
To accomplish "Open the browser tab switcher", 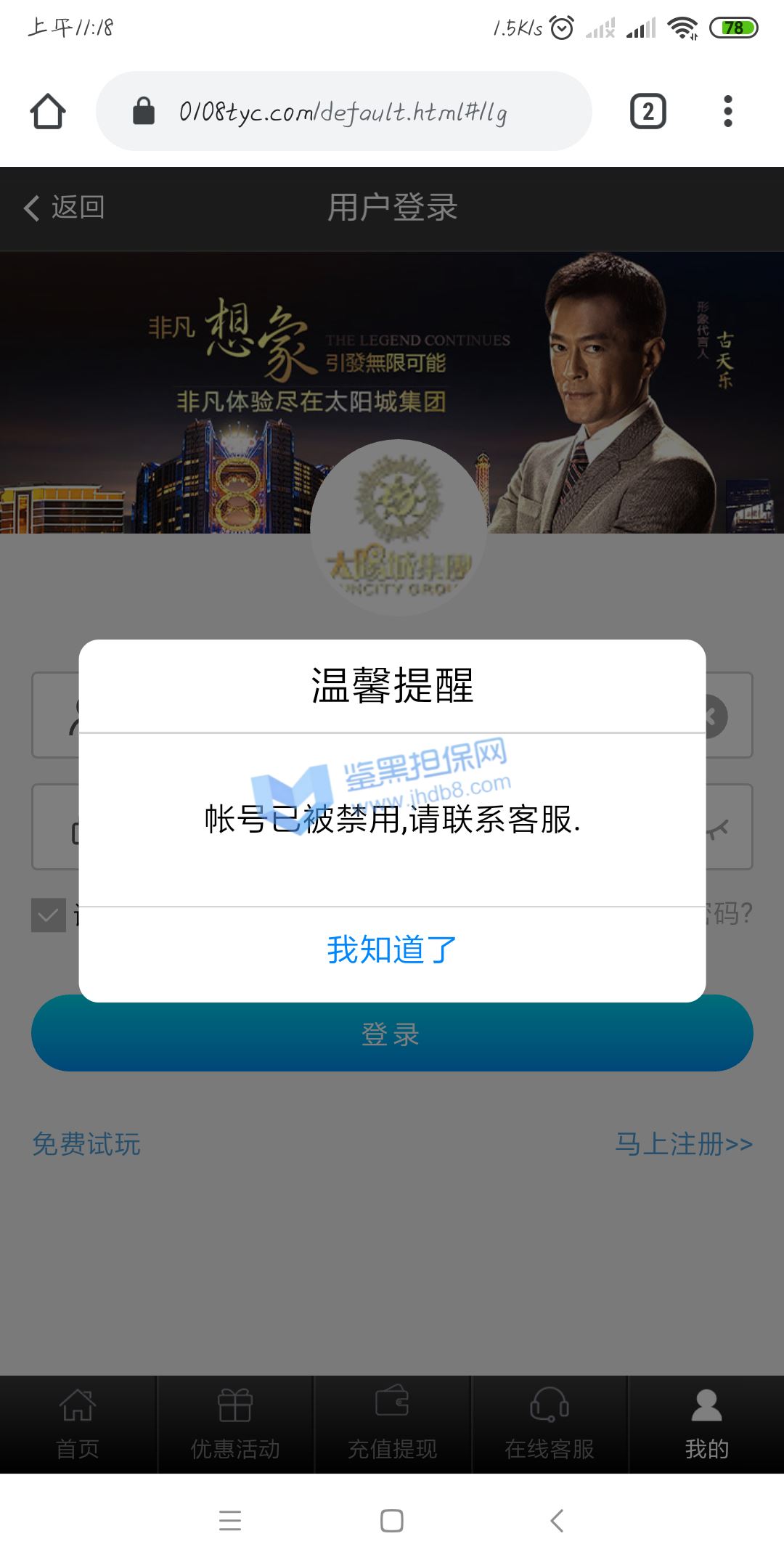I will coord(648,112).
